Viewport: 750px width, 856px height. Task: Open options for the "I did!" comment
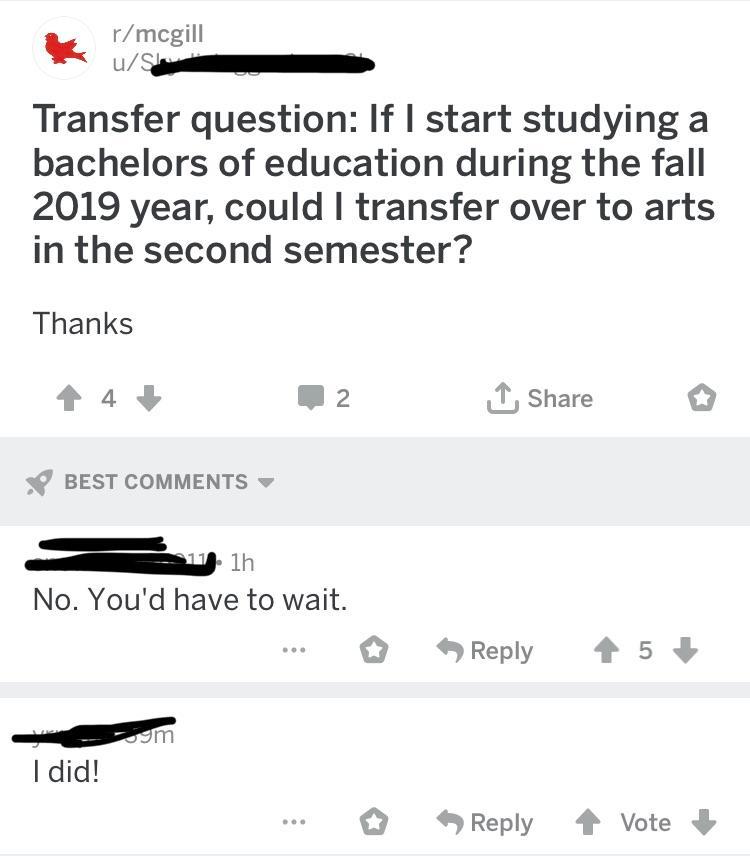(292, 823)
